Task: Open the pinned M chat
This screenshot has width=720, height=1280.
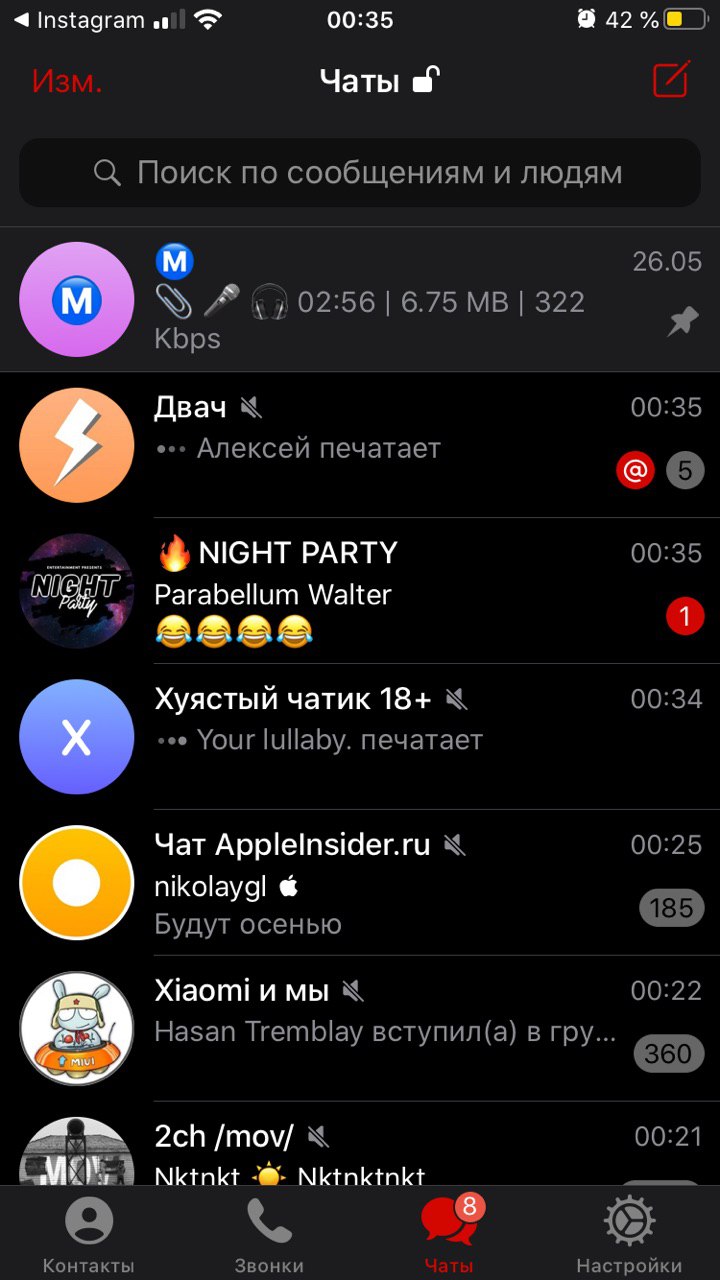Action: click(360, 300)
